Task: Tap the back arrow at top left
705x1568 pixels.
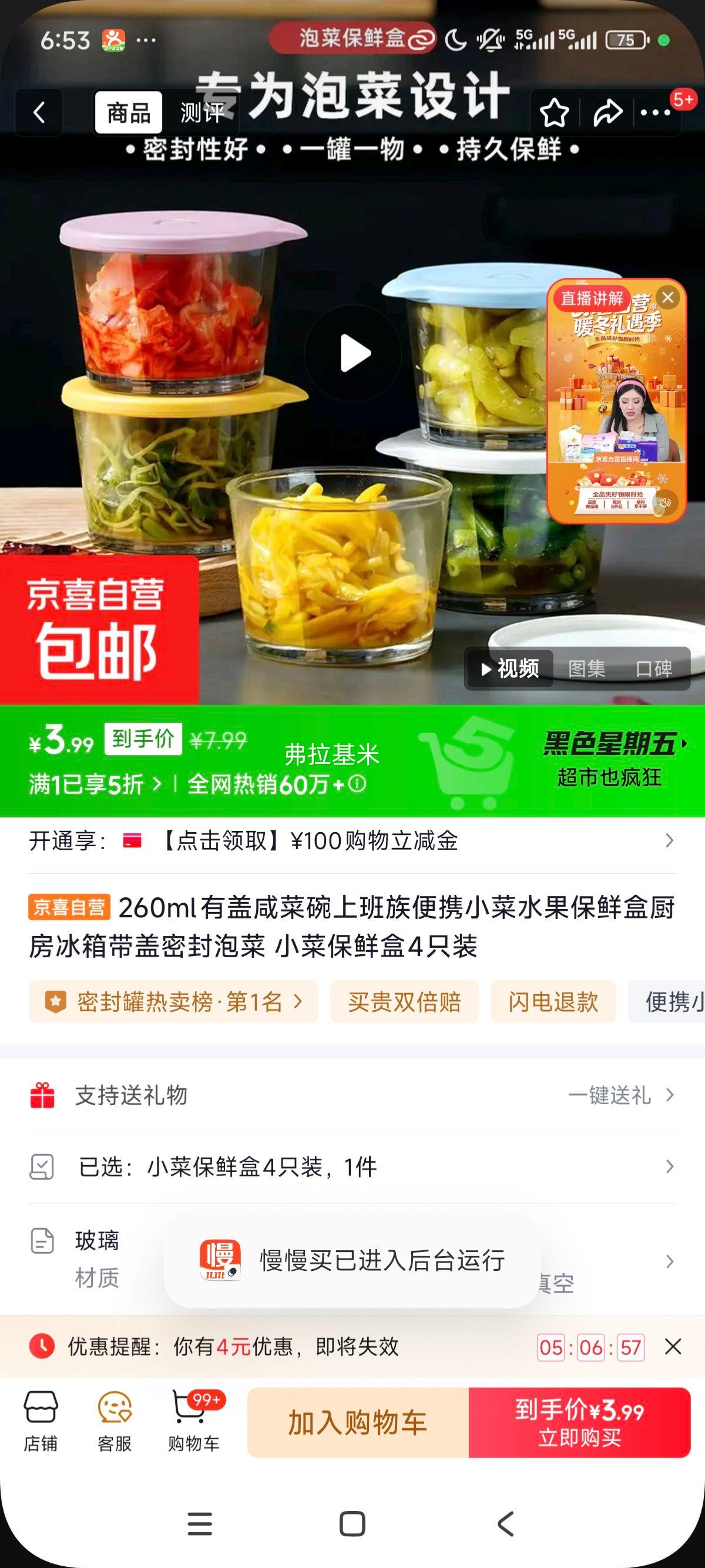Action: click(x=39, y=113)
